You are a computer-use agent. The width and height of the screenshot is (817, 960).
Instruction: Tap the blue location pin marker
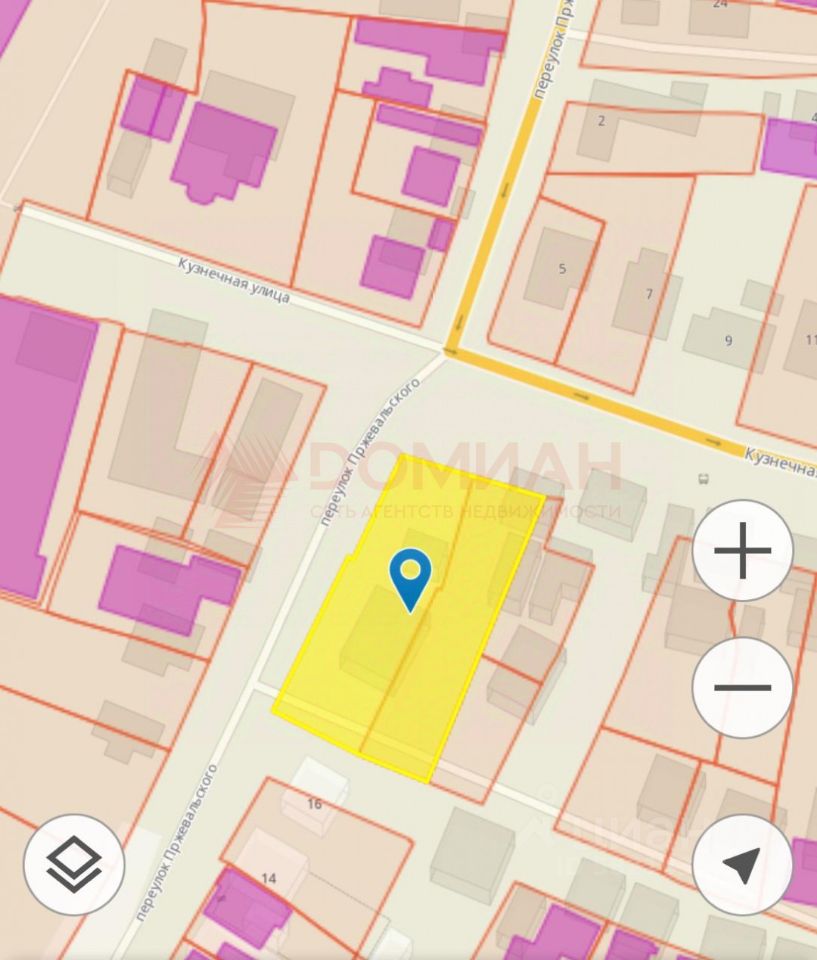410,576
